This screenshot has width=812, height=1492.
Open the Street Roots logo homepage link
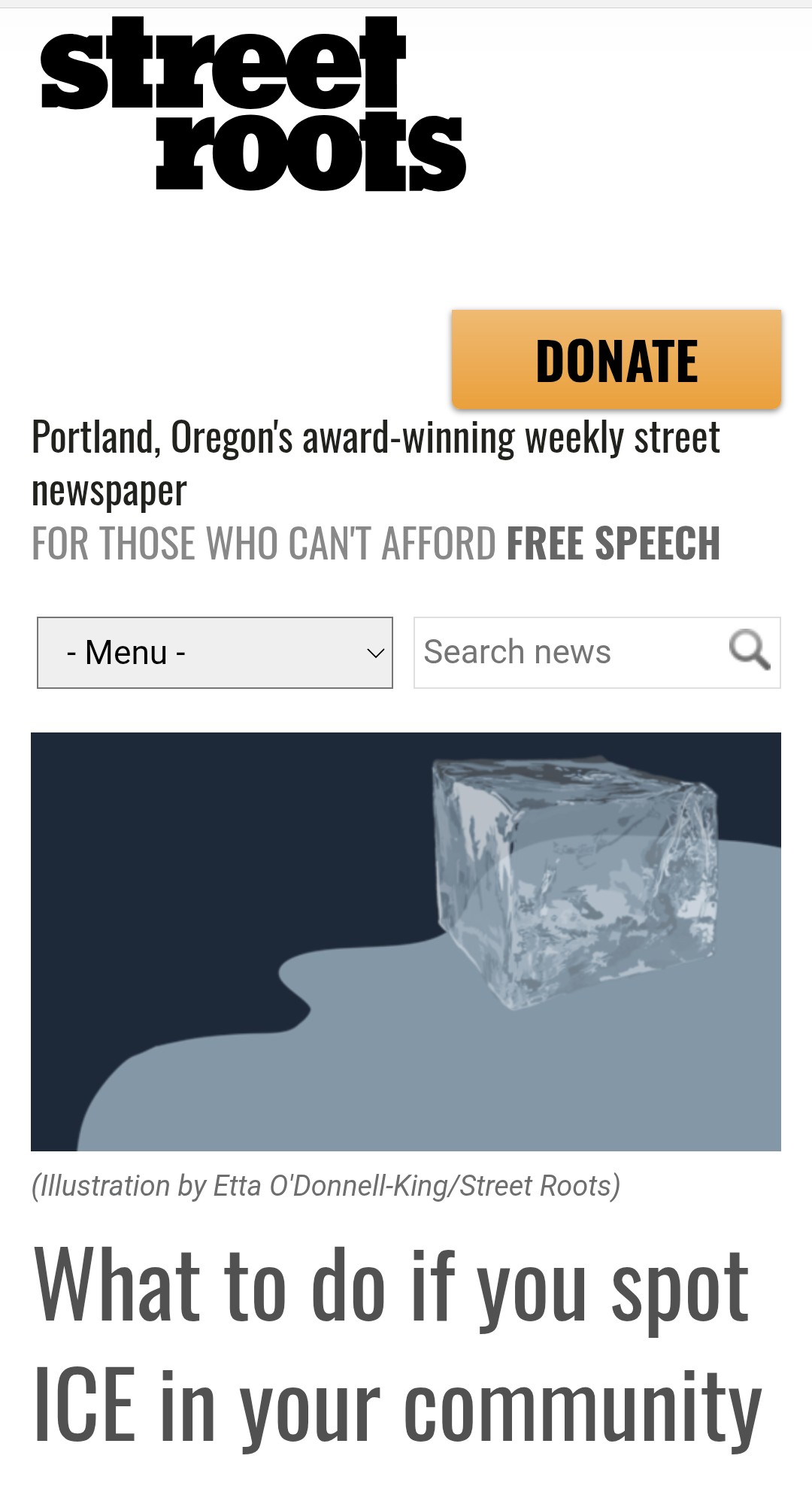click(253, 104)
